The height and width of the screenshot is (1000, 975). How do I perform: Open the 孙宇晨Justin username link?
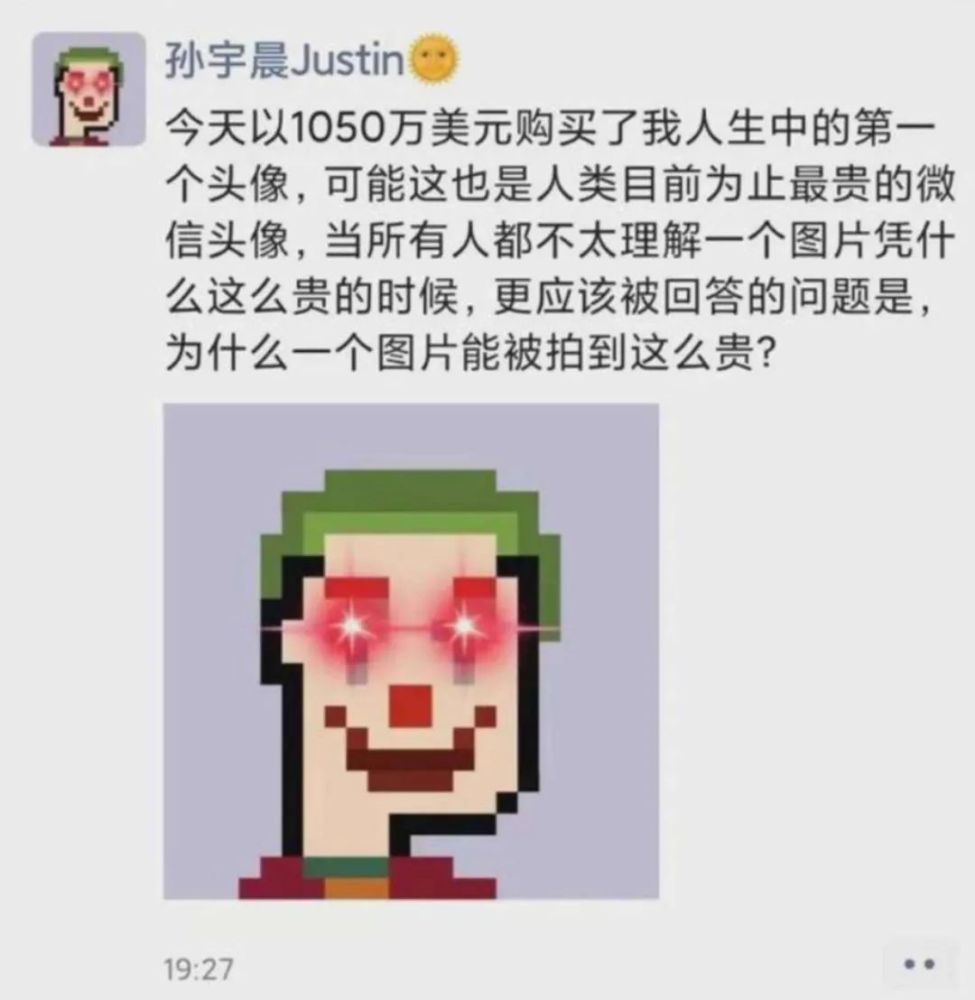tap(283, 64)
